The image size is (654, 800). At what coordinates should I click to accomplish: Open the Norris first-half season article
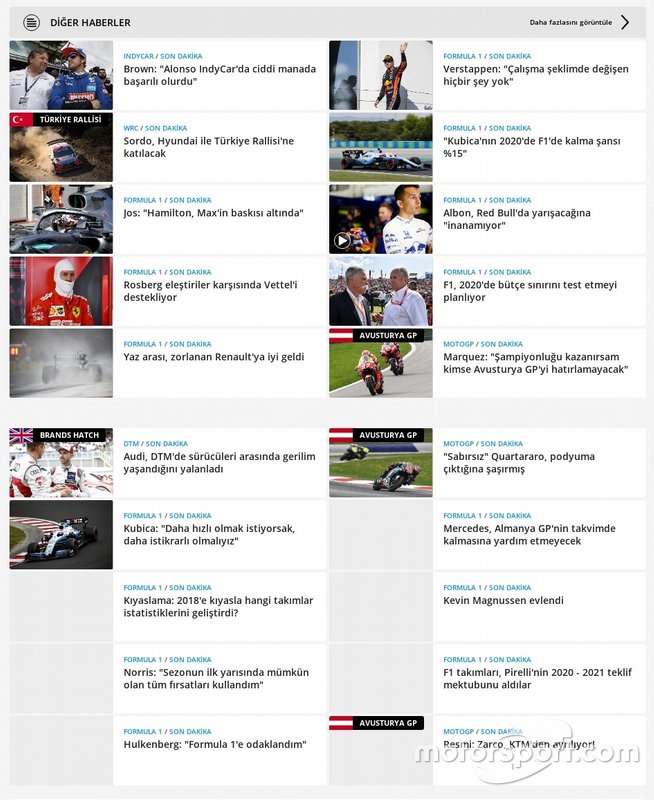216,678
